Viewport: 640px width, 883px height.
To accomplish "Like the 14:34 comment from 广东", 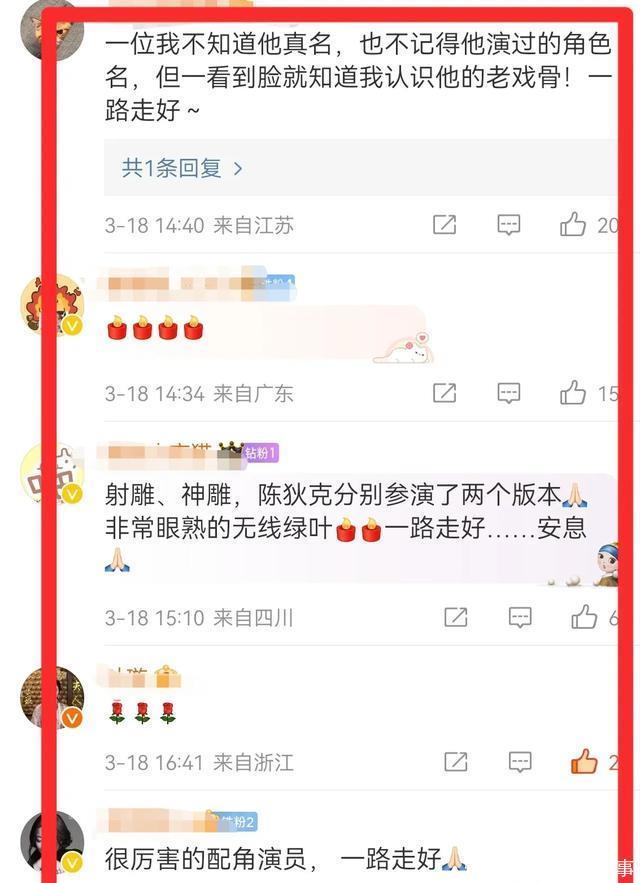I will click(573, 393).
